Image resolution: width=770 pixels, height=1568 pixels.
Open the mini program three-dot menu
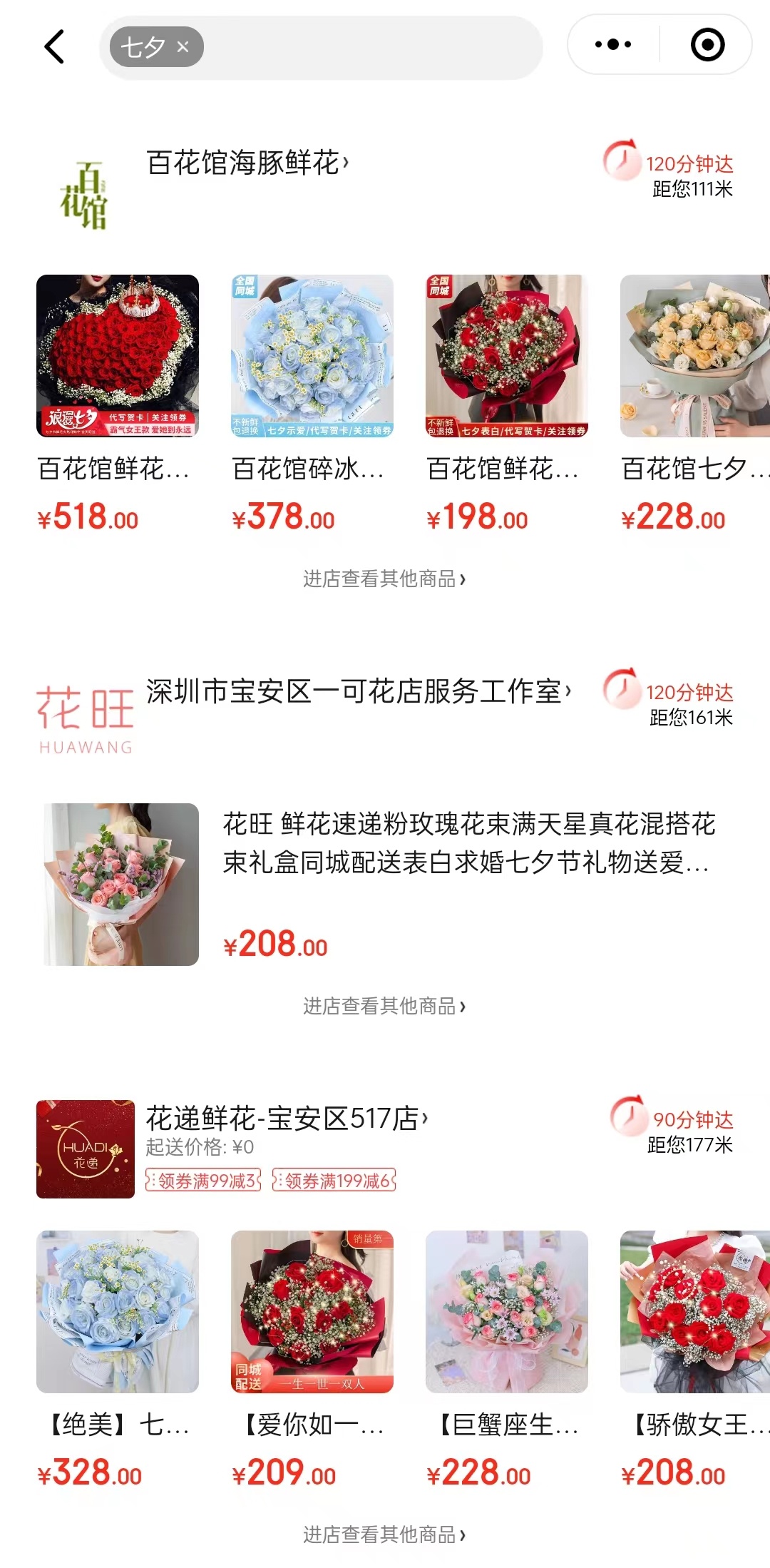click(613, 44)
